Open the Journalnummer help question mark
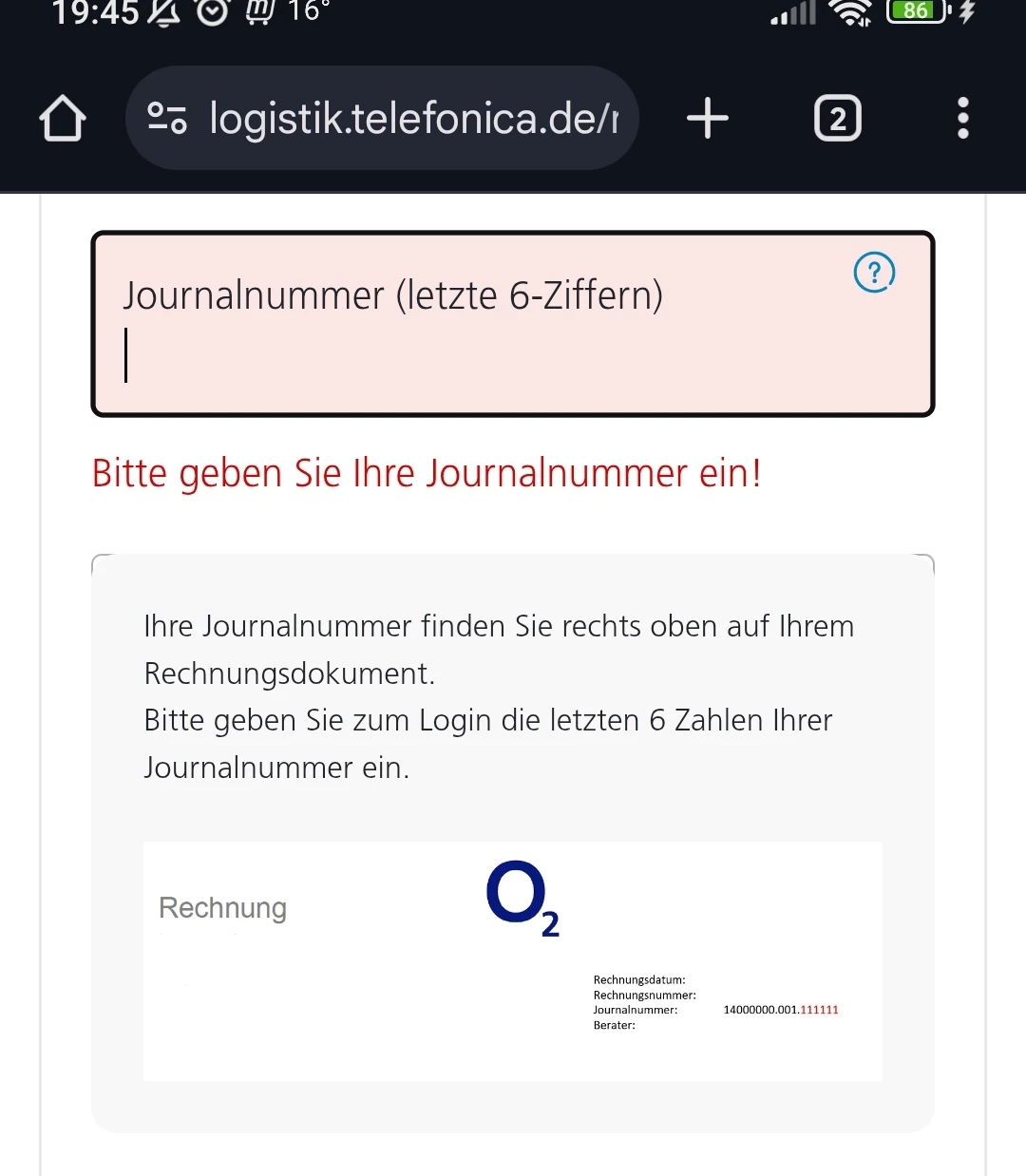The image size is (1026, 1176). click(x=874, y=273)
